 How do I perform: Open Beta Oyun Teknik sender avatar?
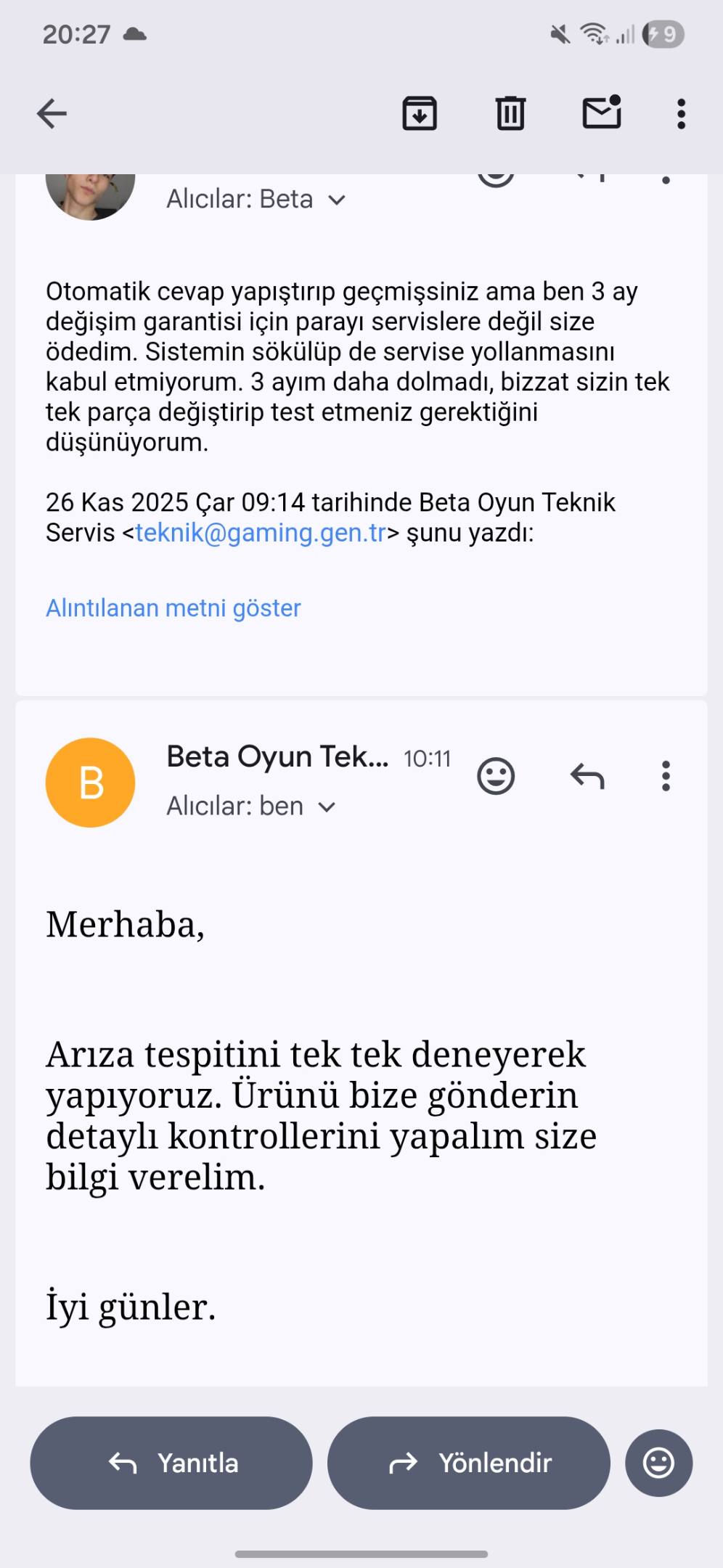coord(91,783)
